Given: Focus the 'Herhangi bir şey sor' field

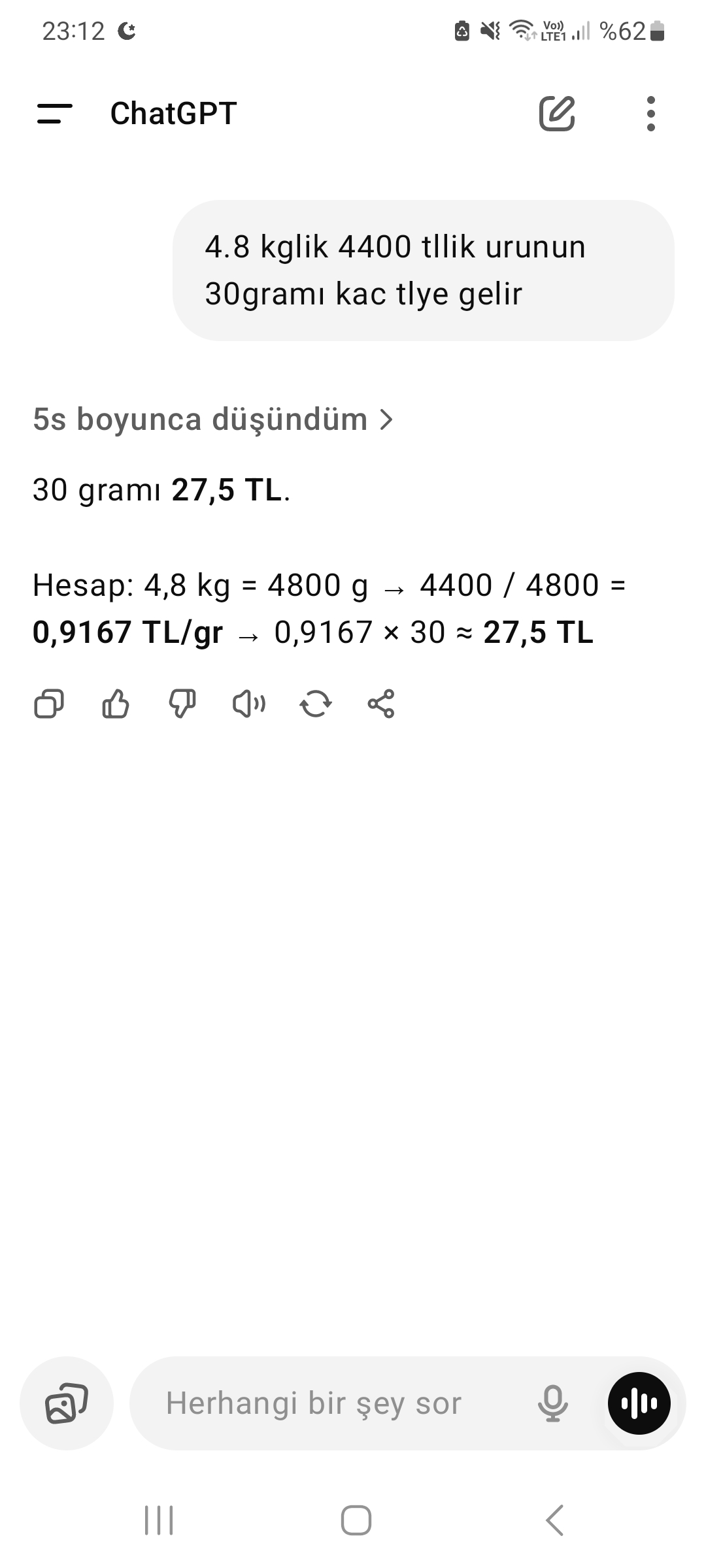Looking at the screenshot, I should (x=333, y=1403).
